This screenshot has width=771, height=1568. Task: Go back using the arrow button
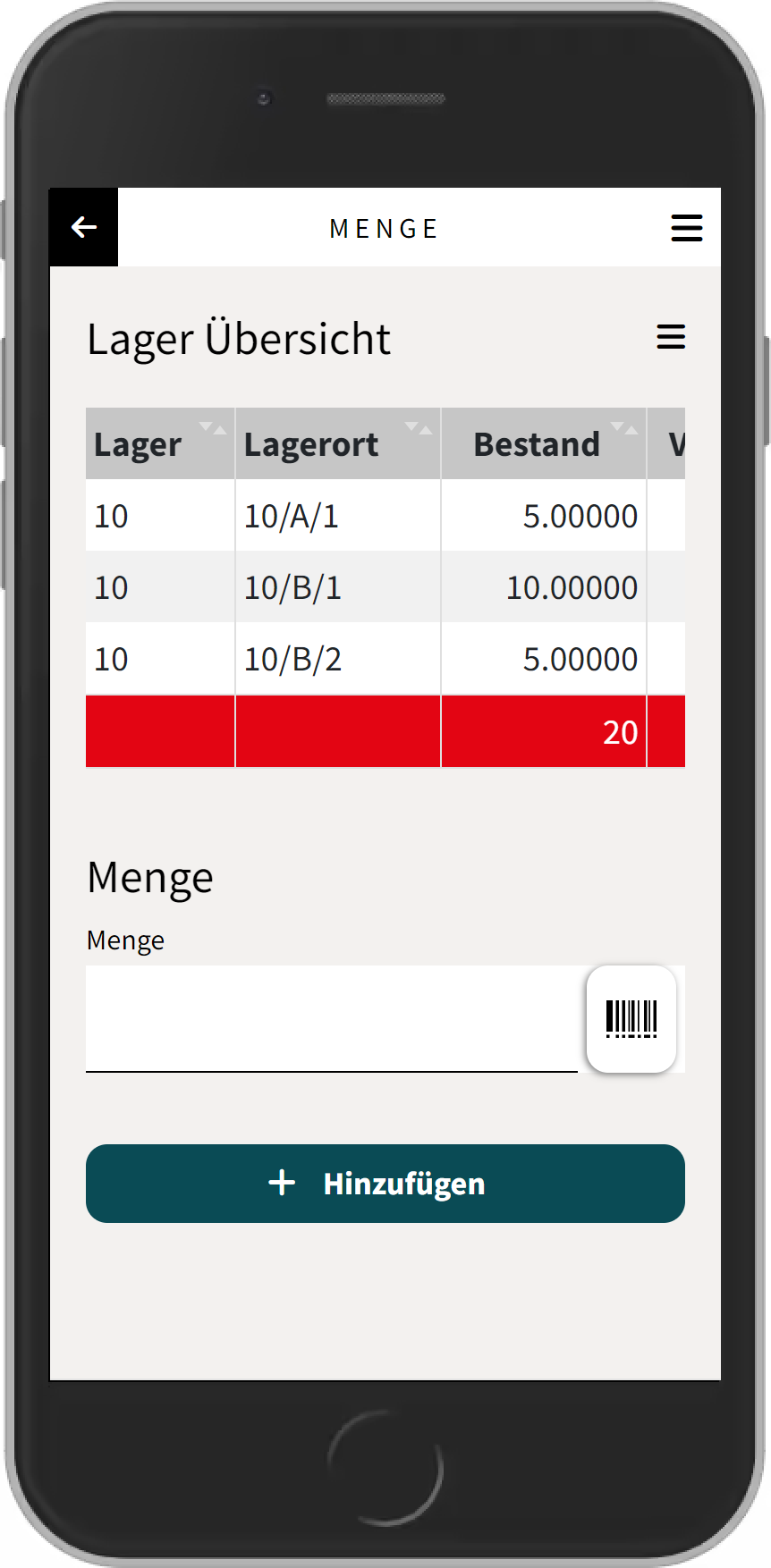84,227
